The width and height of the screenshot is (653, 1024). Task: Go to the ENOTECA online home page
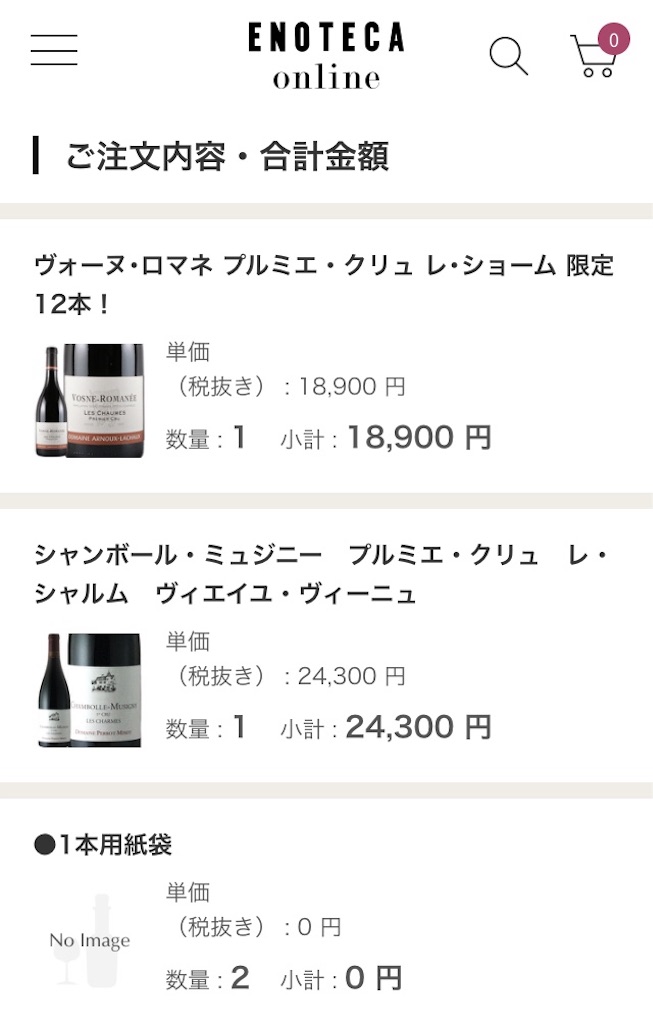[326, 55]
